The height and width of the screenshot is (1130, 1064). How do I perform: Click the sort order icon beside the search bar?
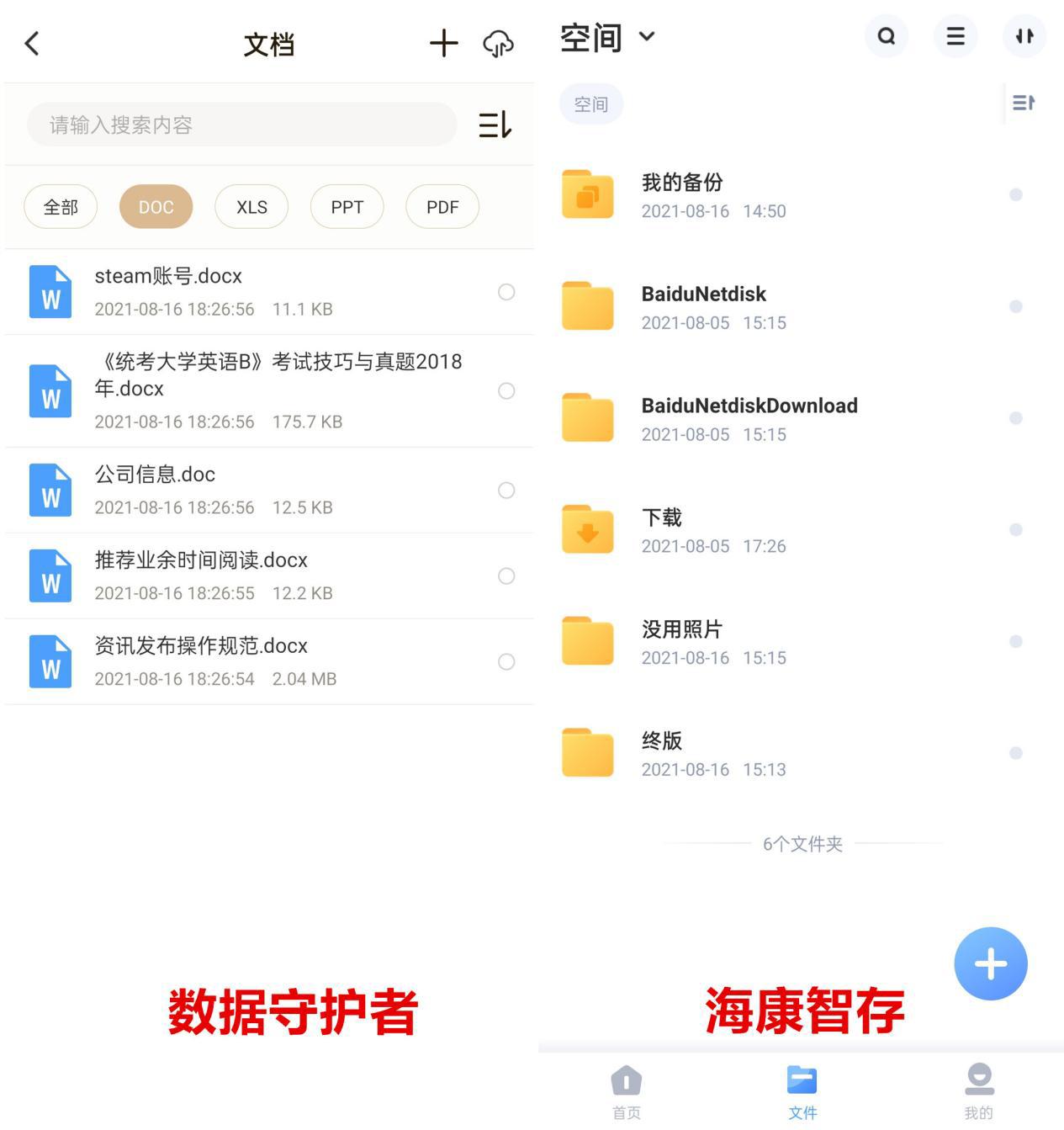click(x=496, y=125)
